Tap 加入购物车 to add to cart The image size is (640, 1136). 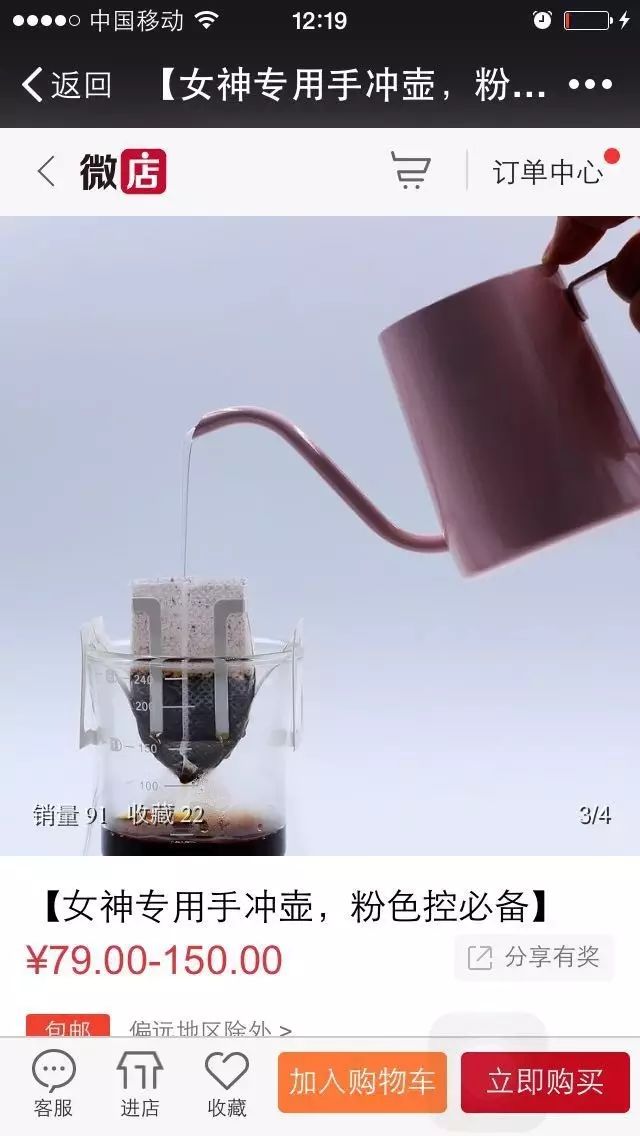[x=362, y=1082]
